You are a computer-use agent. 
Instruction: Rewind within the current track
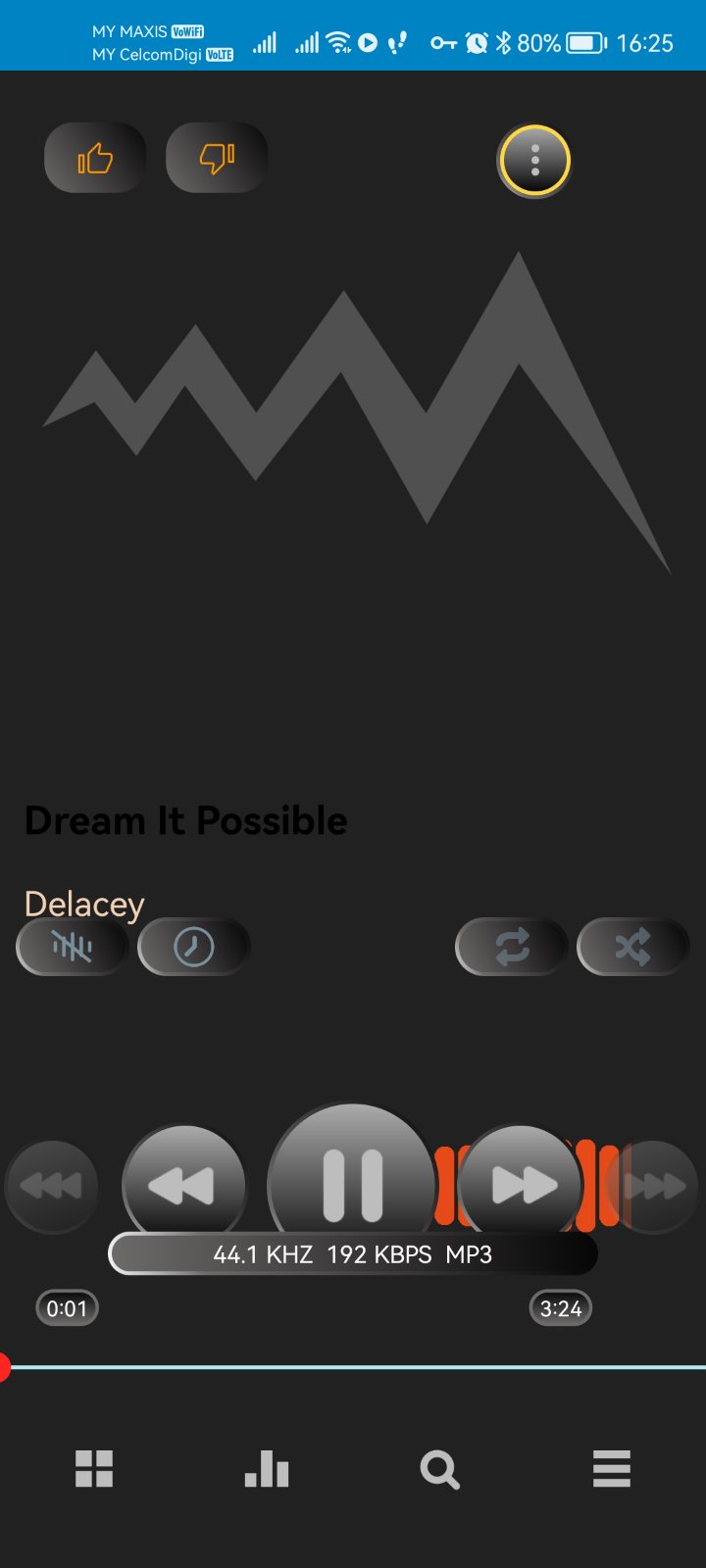coord(183,1184)
